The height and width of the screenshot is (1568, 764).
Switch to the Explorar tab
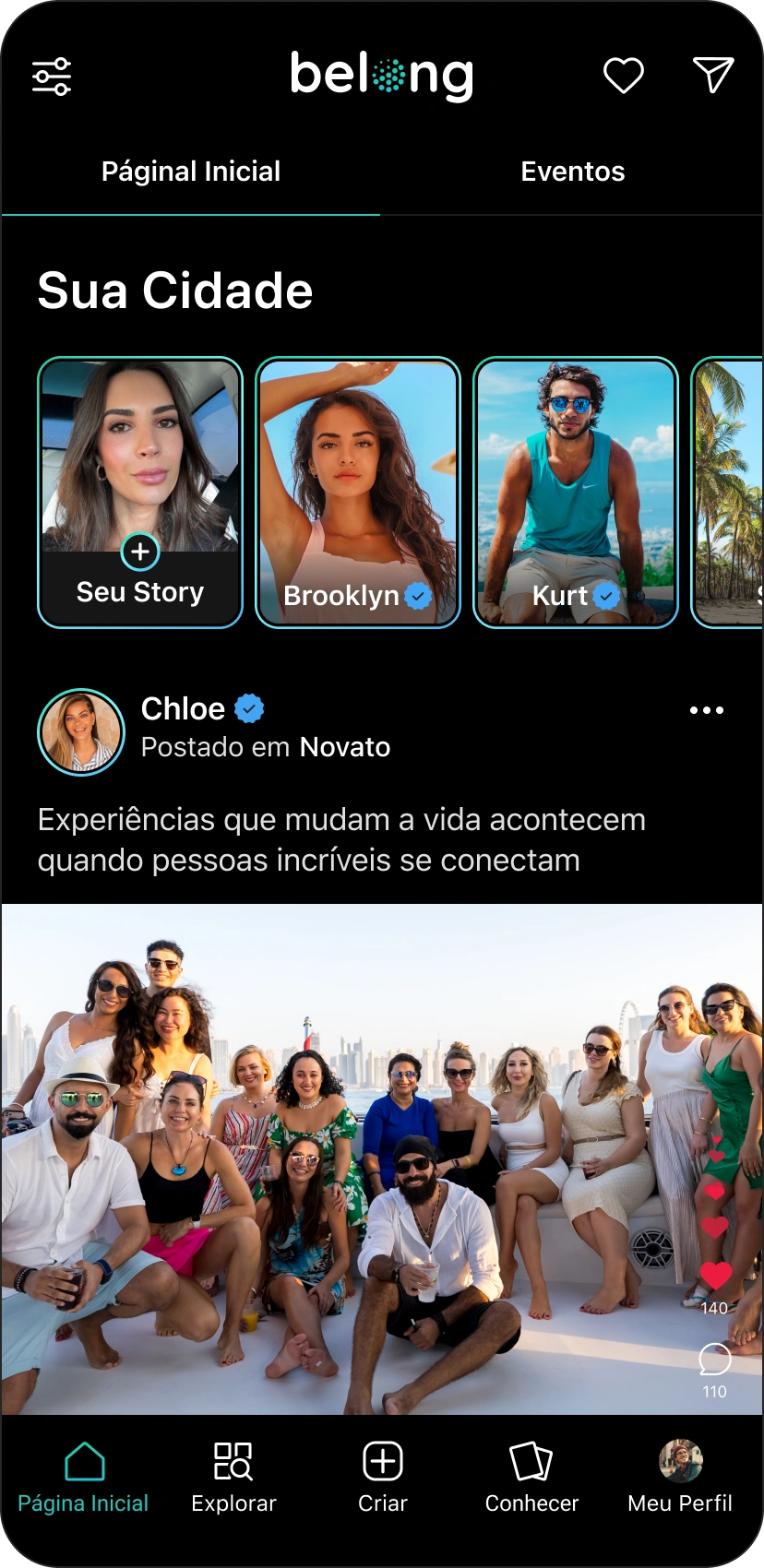233,1477
